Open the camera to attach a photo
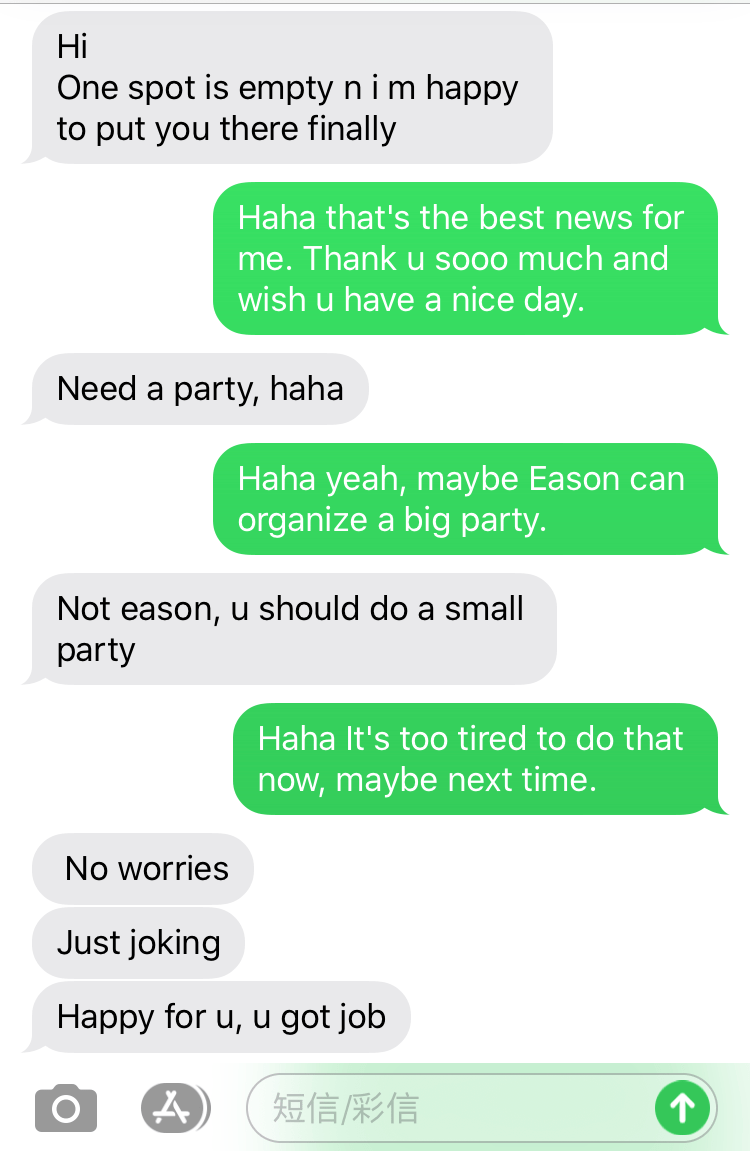Viewport: 750px width, 1151px height. [x=66, y=1108]
